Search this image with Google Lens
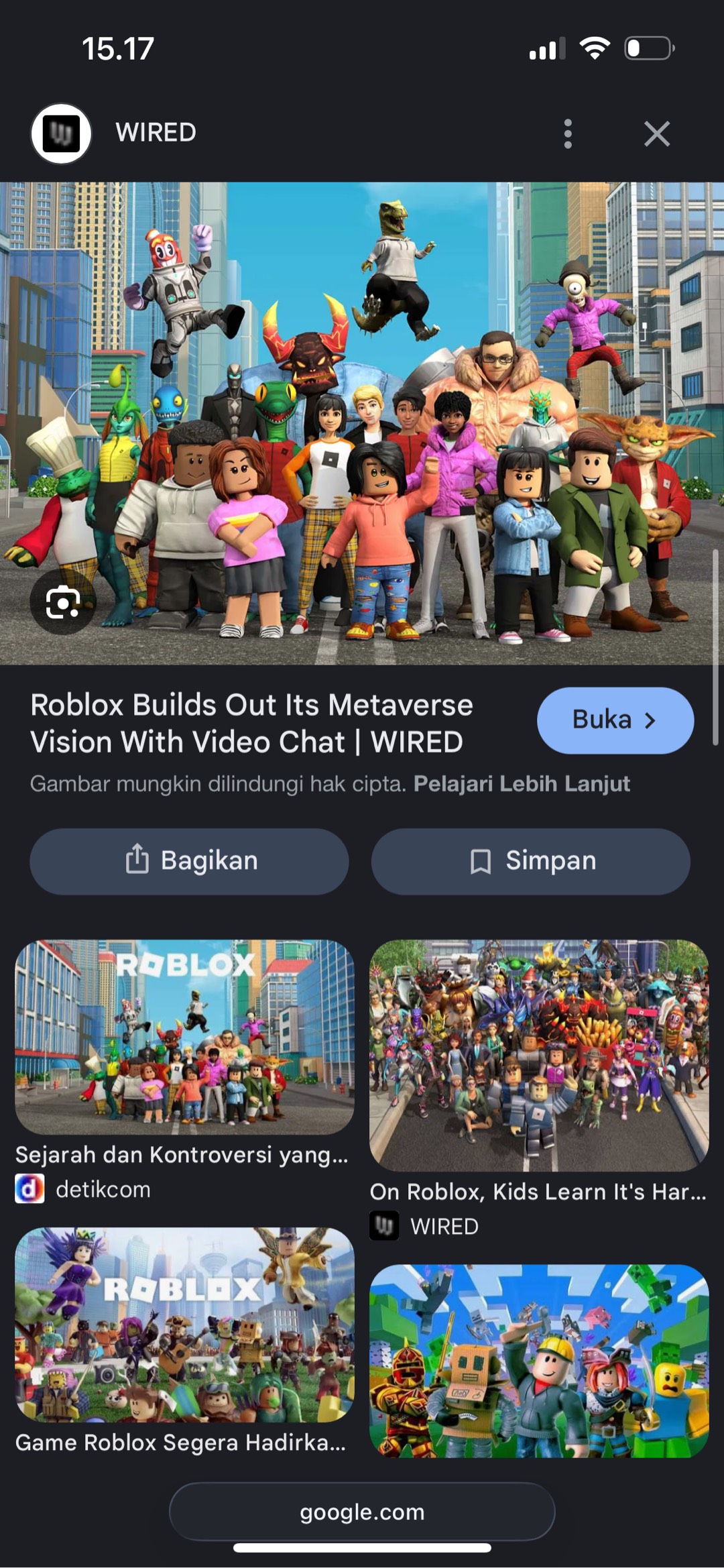724x1568 pixels. [x=63, y=602]
